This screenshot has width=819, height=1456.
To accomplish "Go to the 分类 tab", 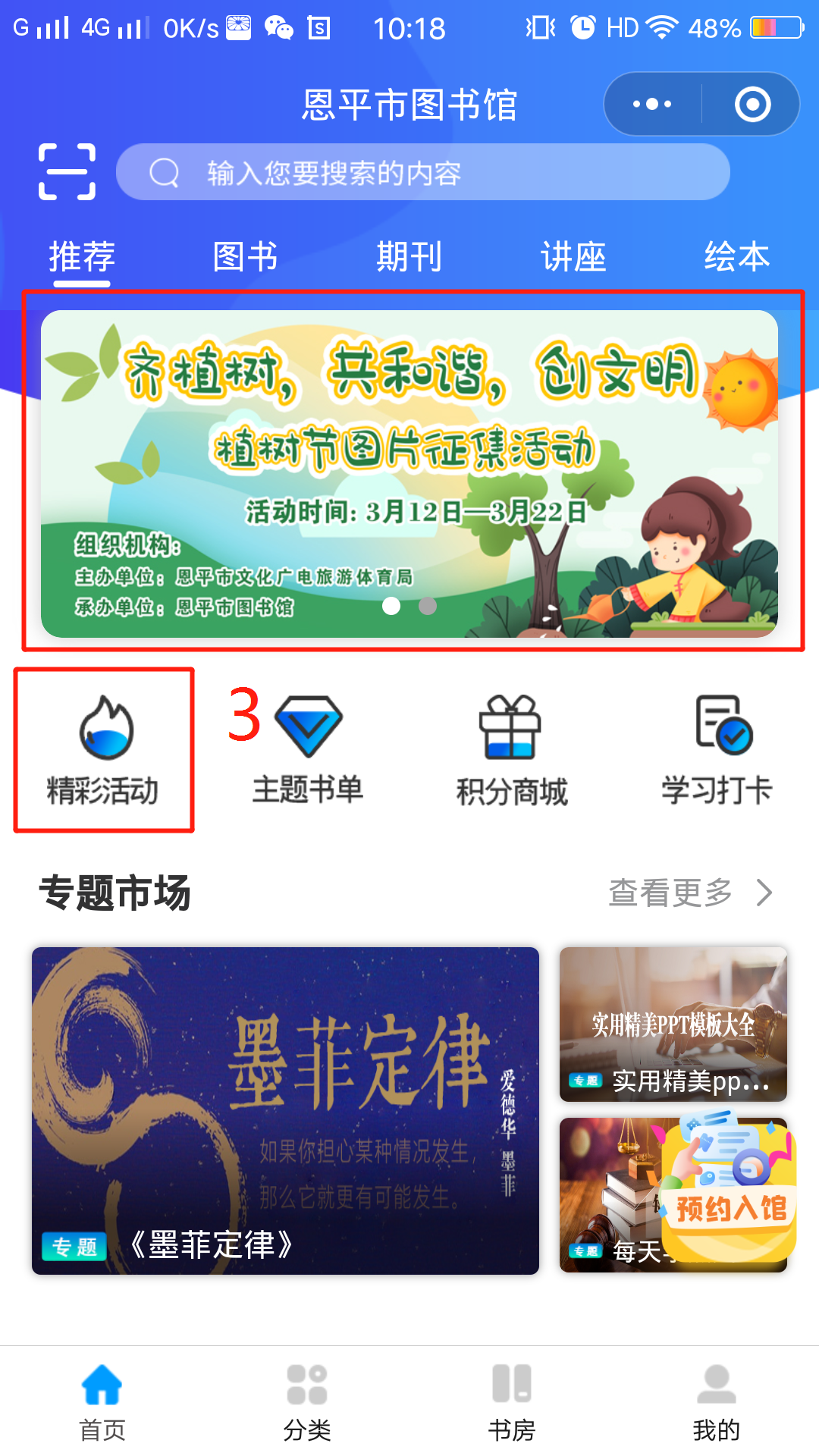I will (x=307, y=1401).
